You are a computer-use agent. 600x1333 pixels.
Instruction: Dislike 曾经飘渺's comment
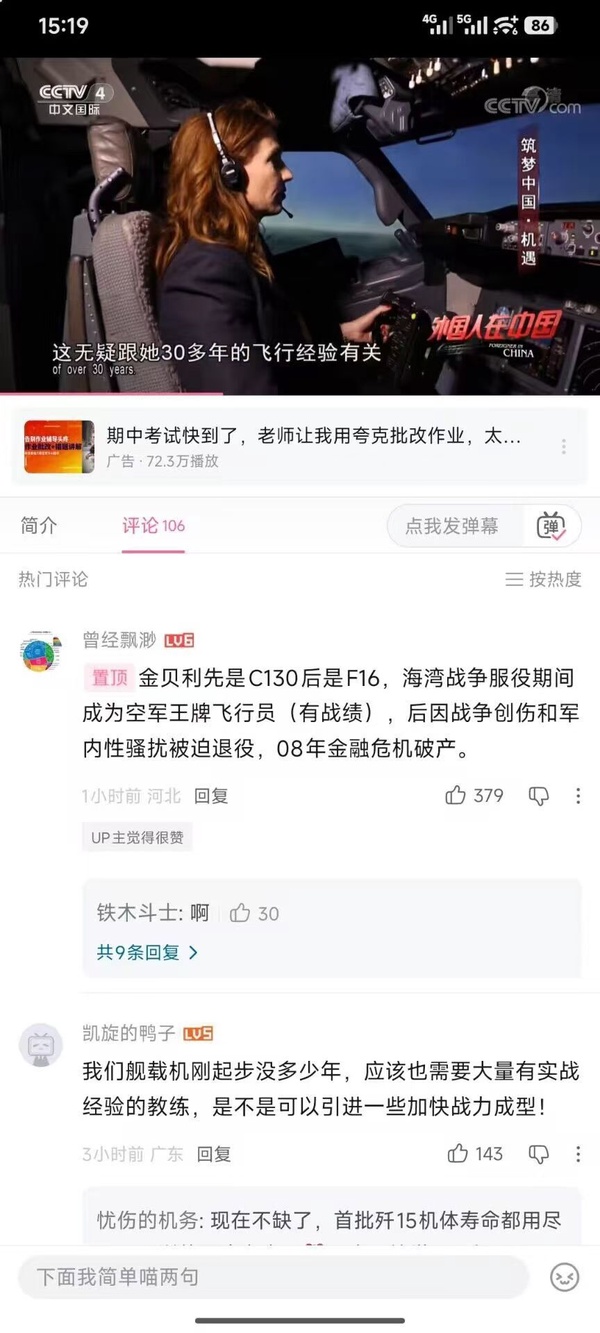pos(538,796)
